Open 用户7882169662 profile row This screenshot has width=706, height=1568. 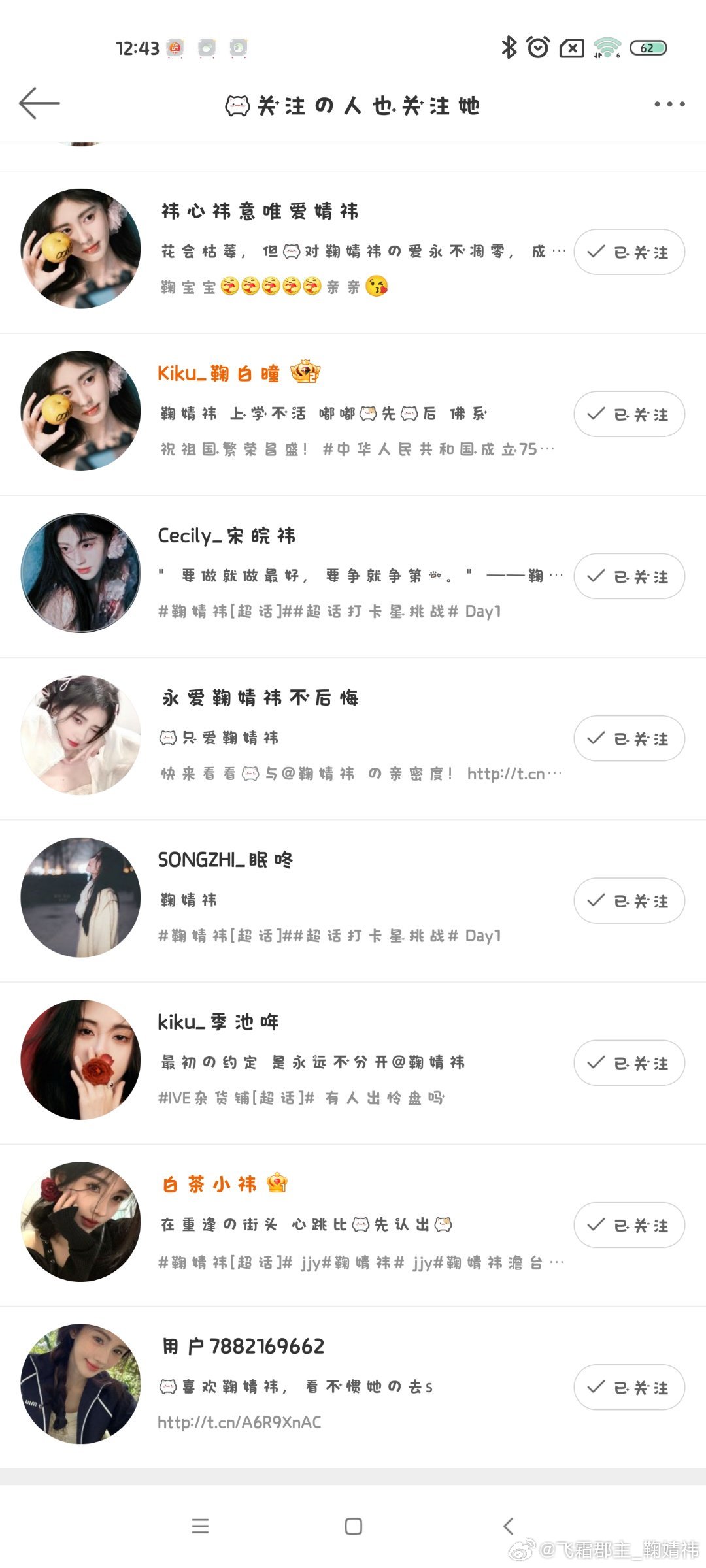pos(353,1386)
